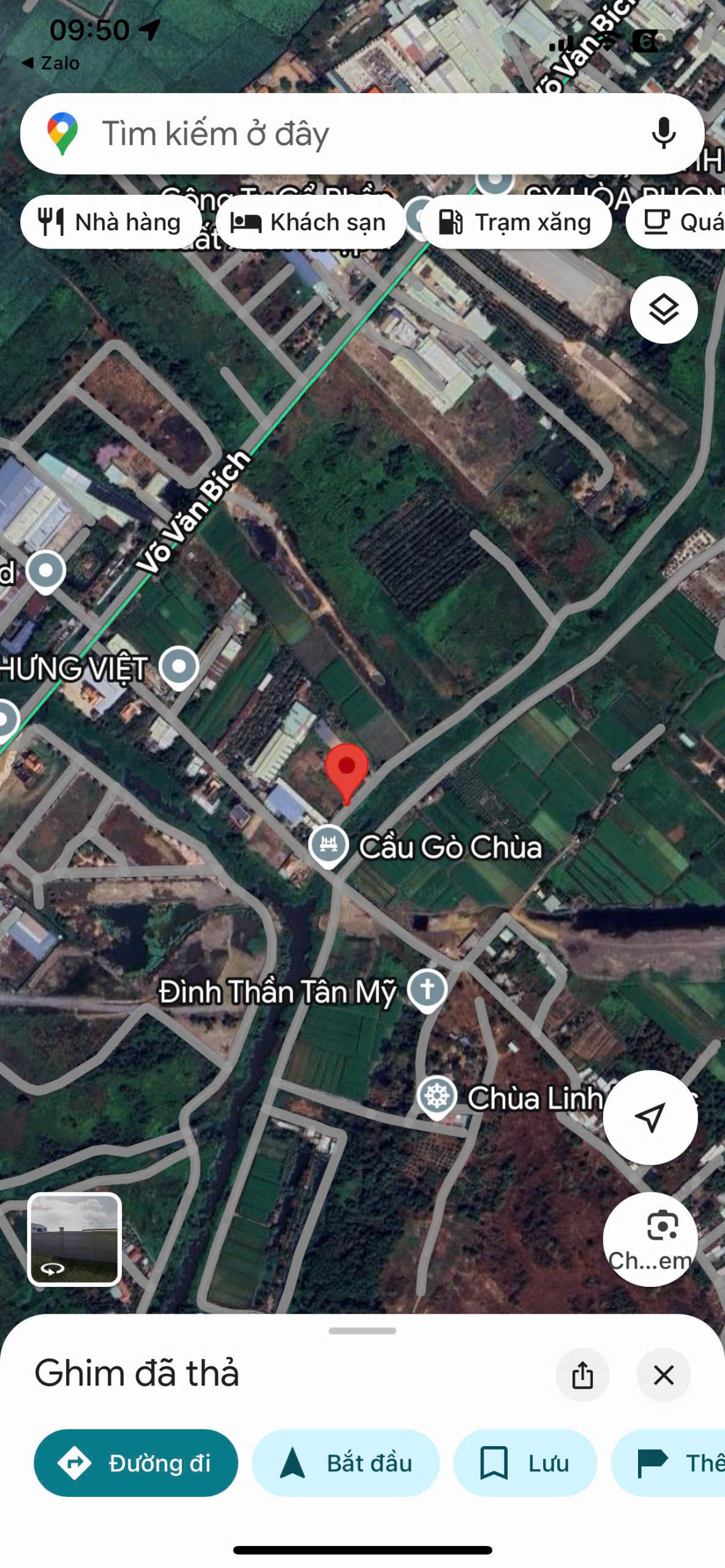Tap the Chùa Linh temple marker
The image size is (725, 1568).
[x=437, y=1096]
